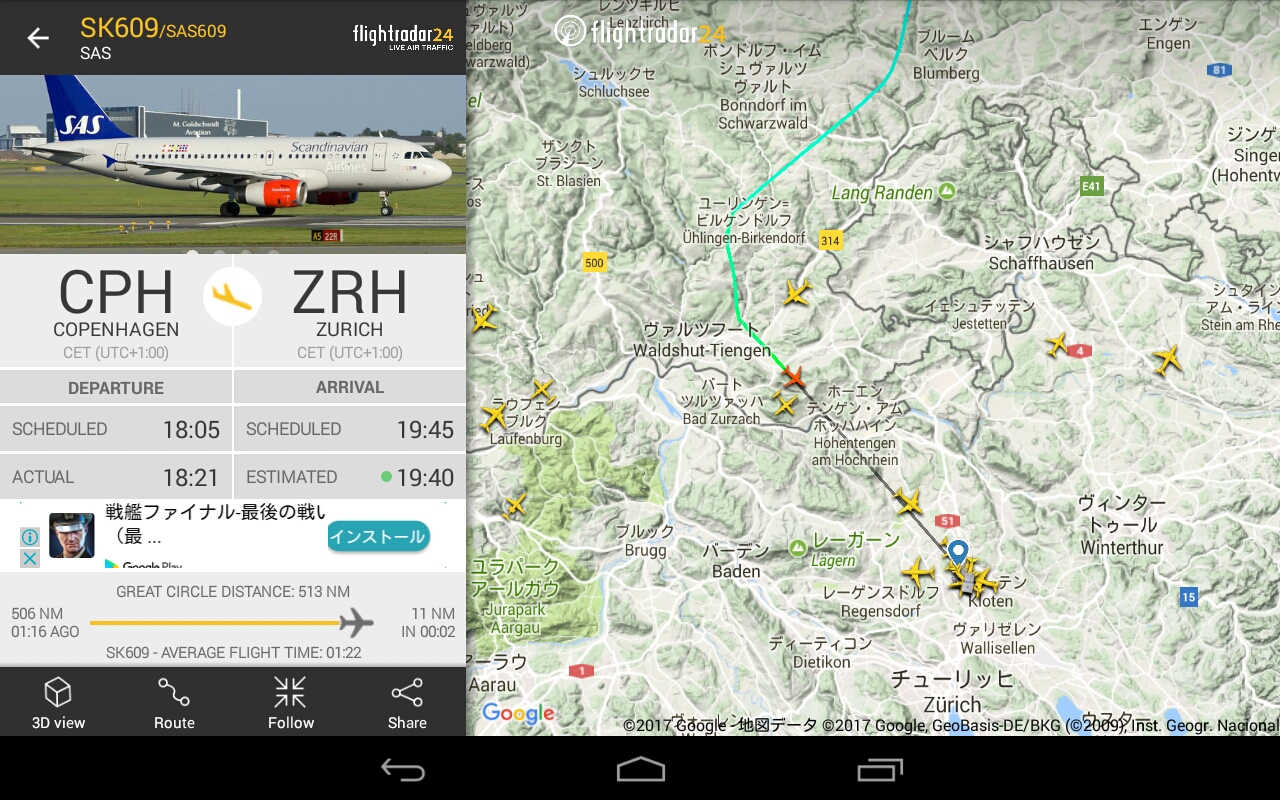Share this flight
1280x800 pixels.
[x=407, y=702]
